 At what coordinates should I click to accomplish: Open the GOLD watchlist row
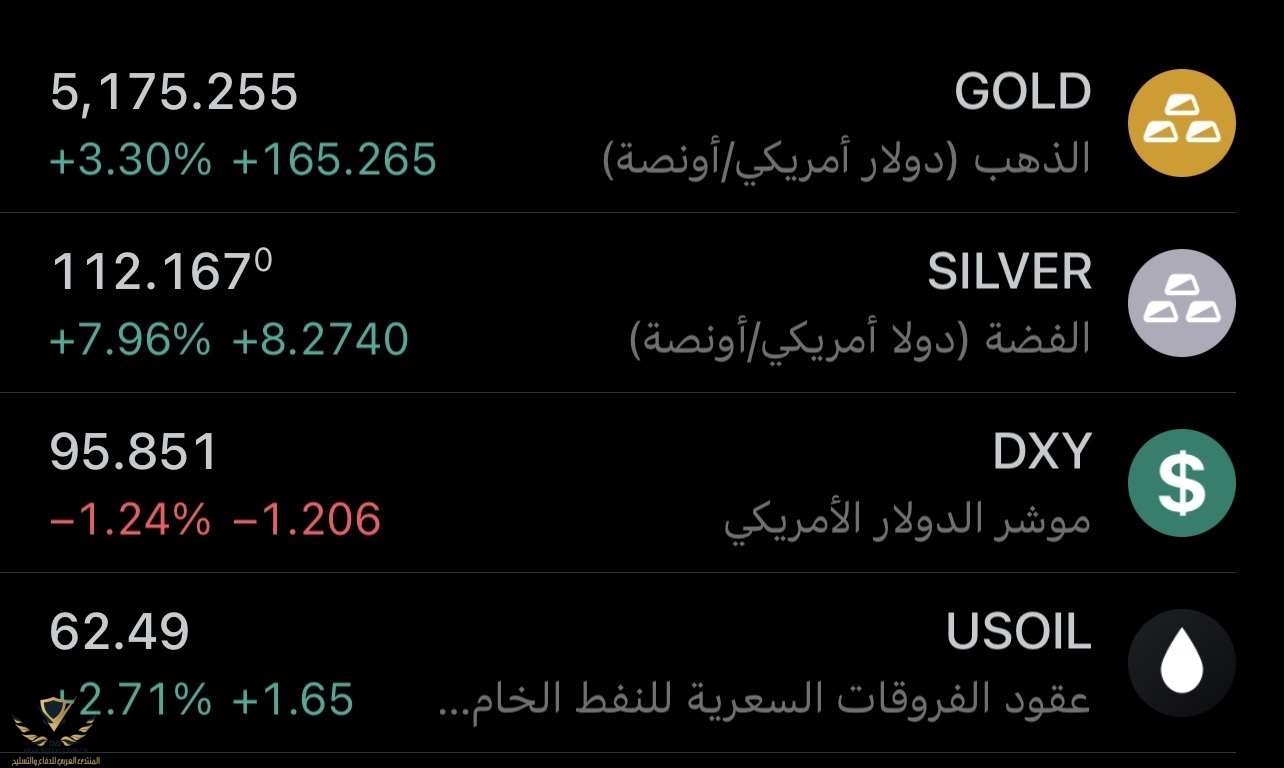click(x=640, y=124)
